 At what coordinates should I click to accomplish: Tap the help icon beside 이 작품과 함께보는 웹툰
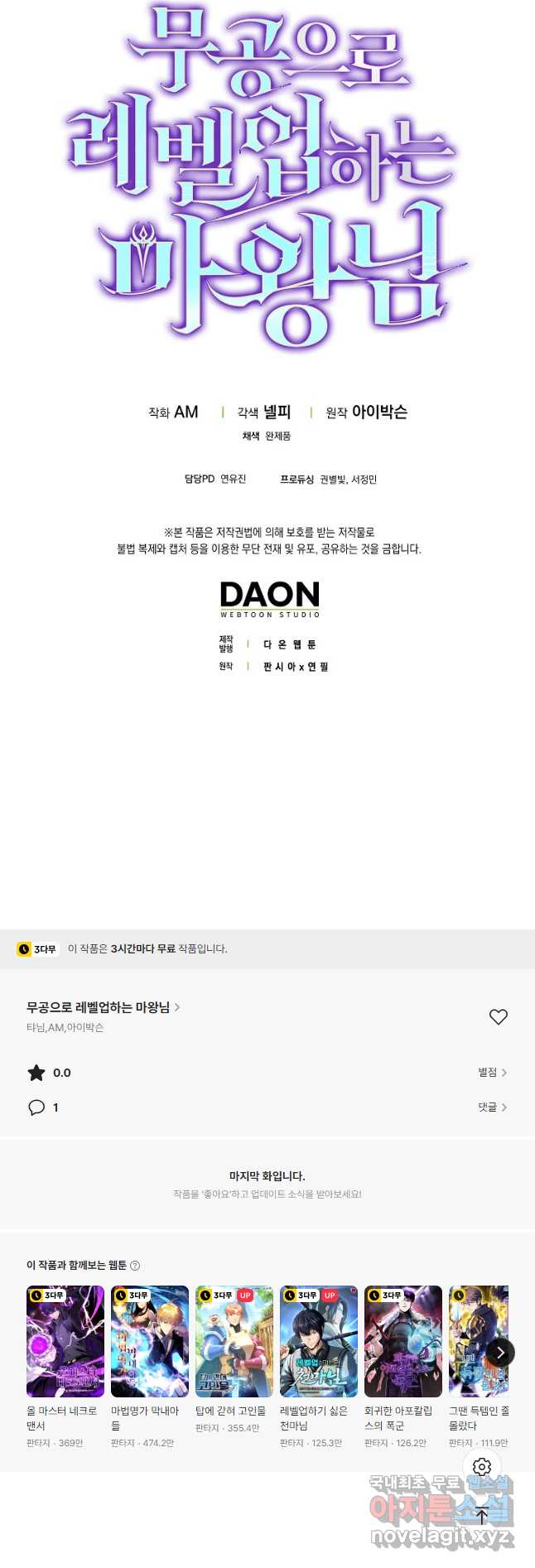tap(135, 1266)
